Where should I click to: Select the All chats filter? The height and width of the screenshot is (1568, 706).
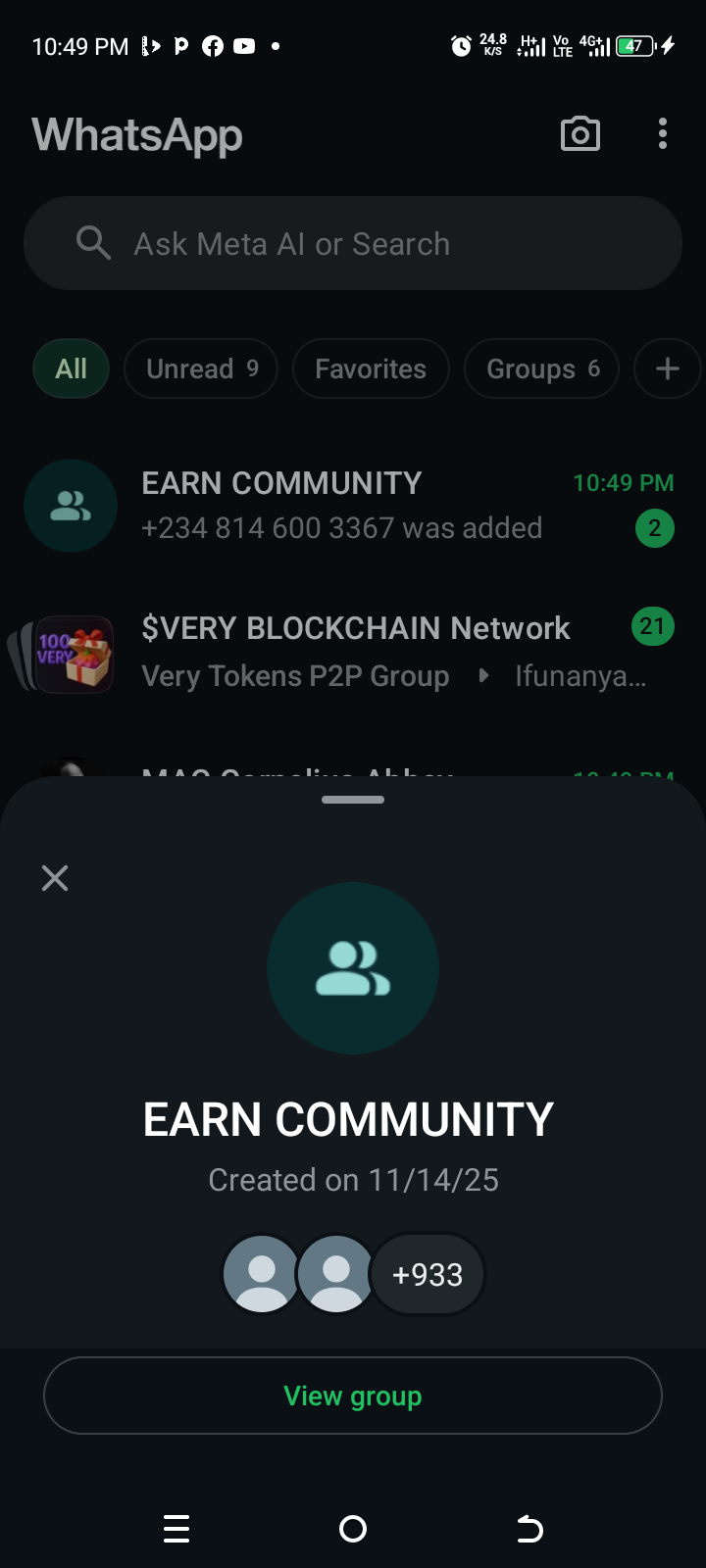71,368
